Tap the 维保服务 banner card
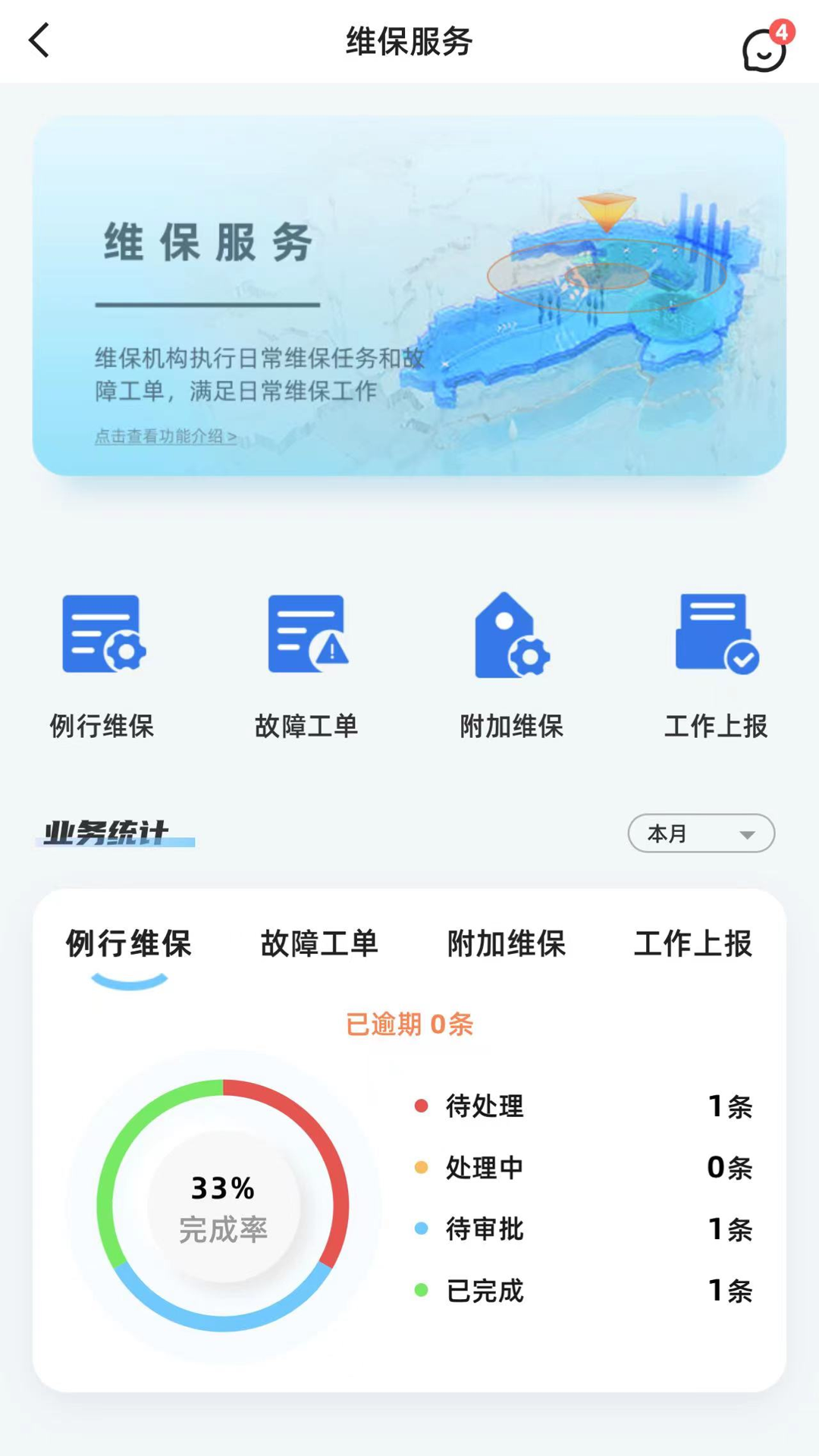Image resolution: width=819 pixels, height=1456 pixels. pyautogui.click(x=409, y=294)
